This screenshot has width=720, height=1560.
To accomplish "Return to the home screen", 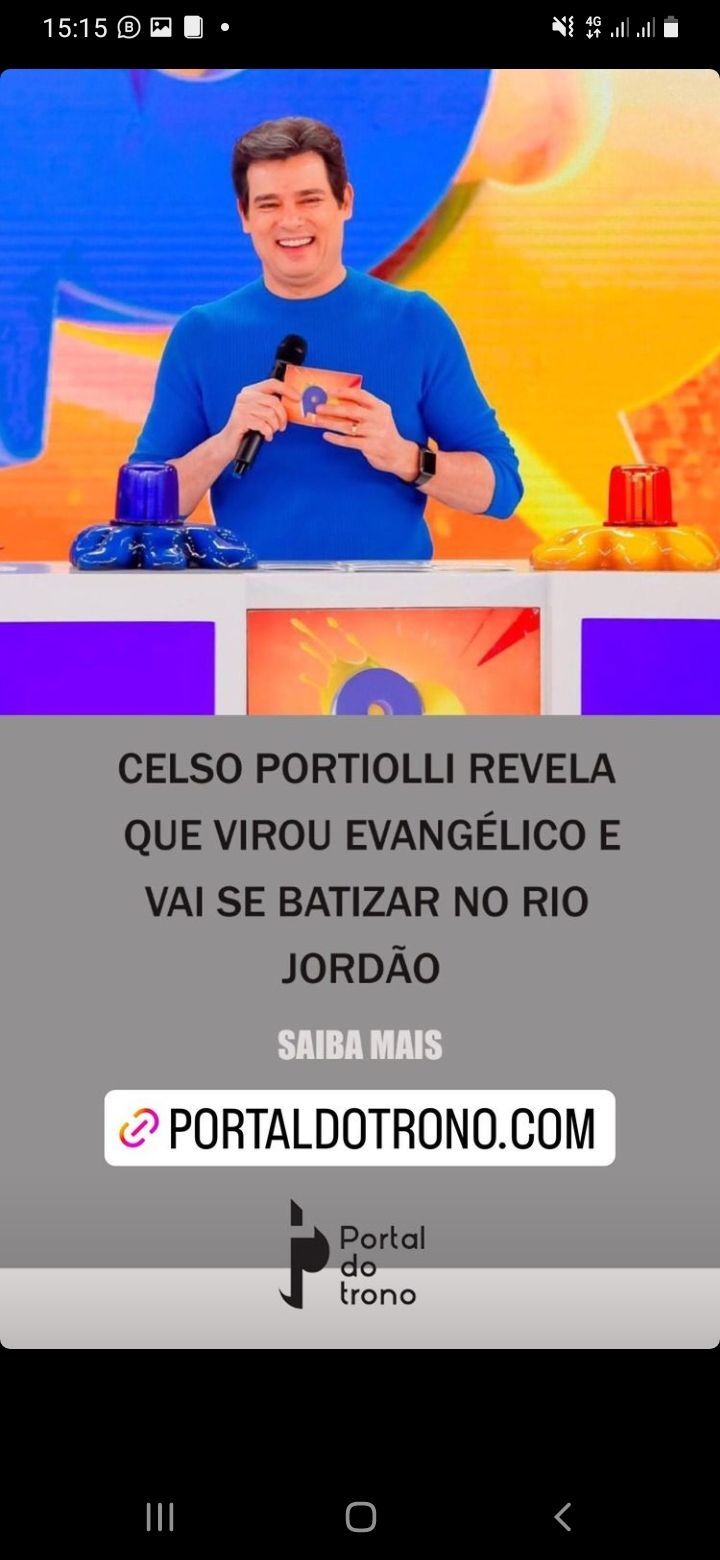I will 360,1517.
